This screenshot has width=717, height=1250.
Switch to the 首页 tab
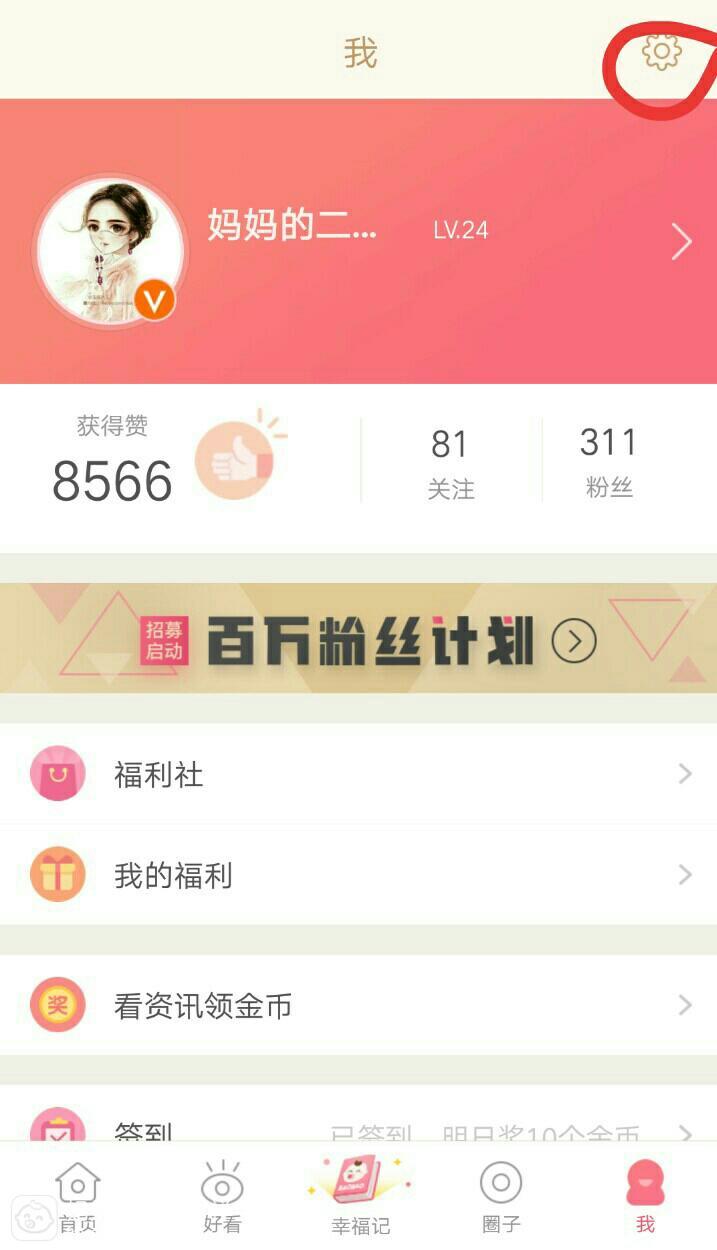point(78,1197)
